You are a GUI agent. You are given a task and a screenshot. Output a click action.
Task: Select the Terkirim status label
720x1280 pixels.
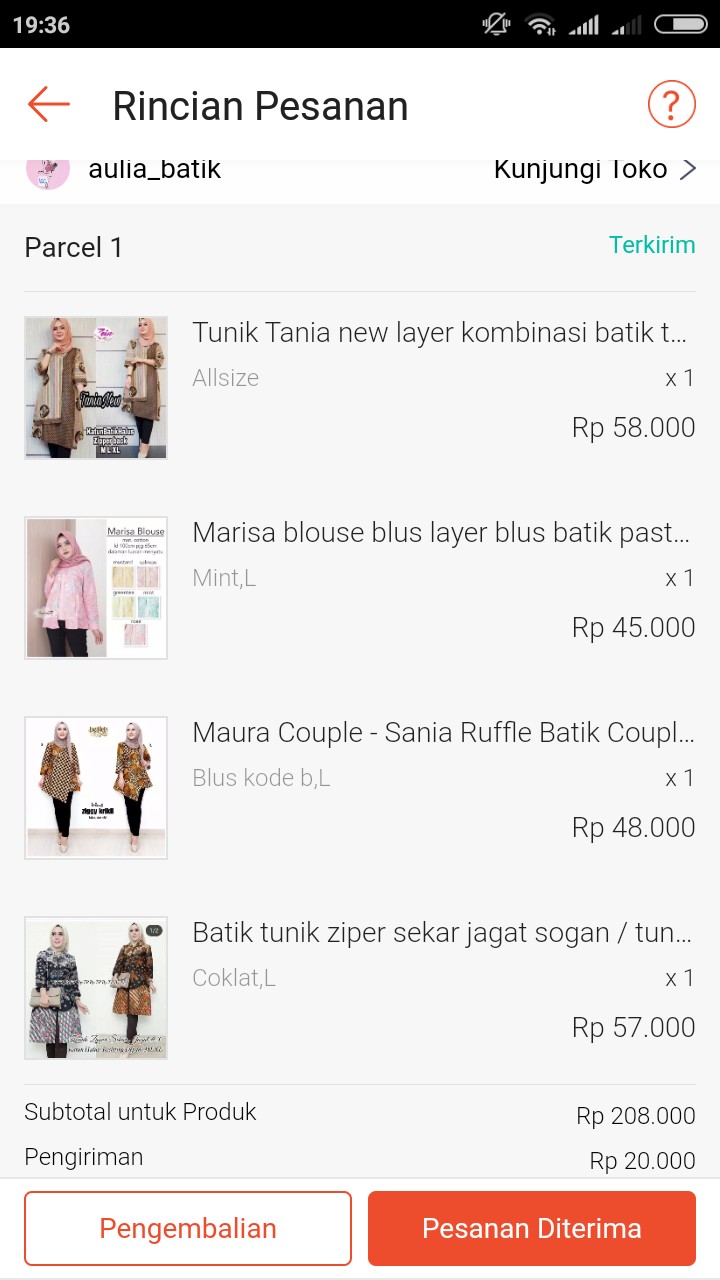pyautogui.click(x=652, y=244)
